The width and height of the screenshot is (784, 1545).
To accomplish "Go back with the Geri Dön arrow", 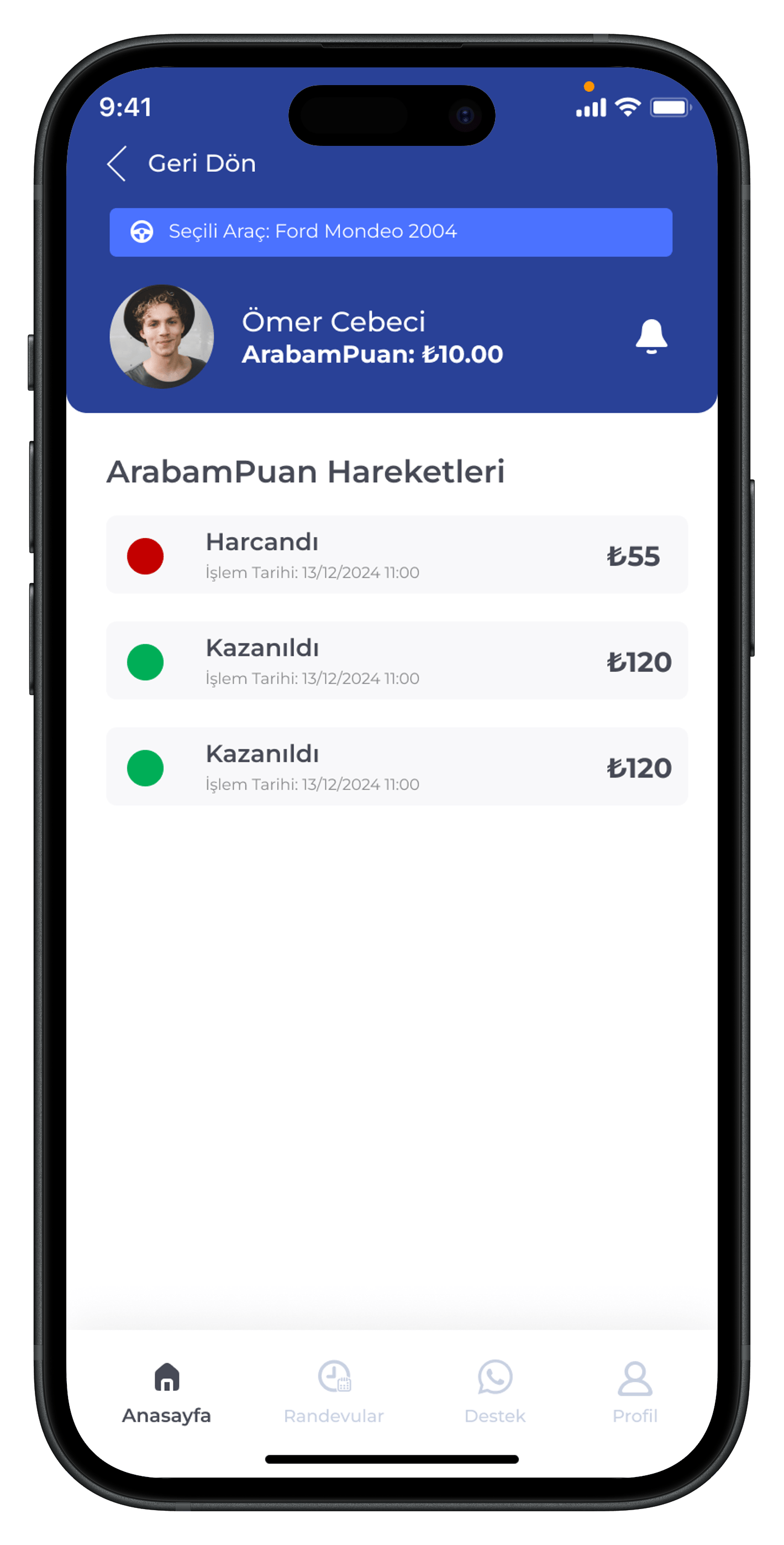I will [x=117, y=163].
